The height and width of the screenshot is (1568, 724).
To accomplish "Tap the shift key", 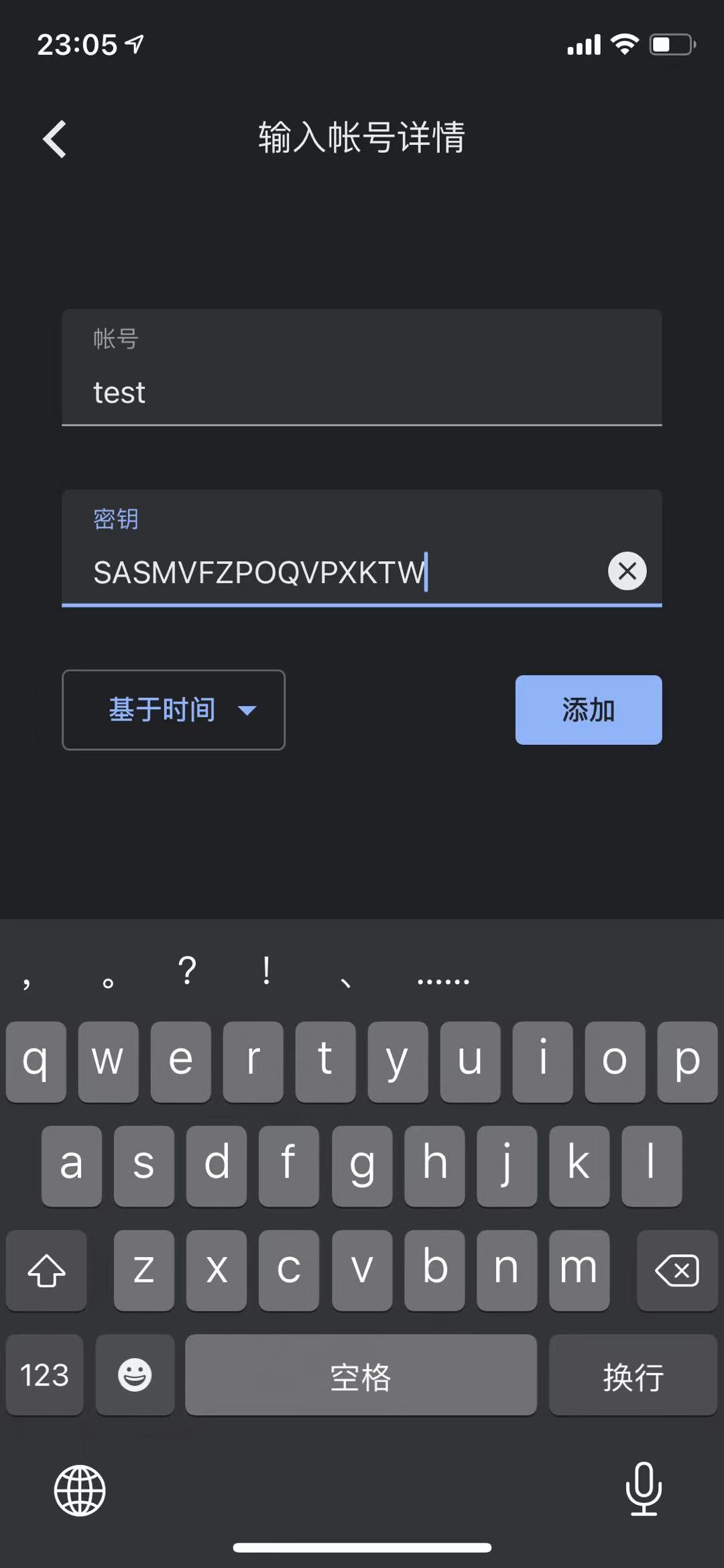I will pos(46,1270).
